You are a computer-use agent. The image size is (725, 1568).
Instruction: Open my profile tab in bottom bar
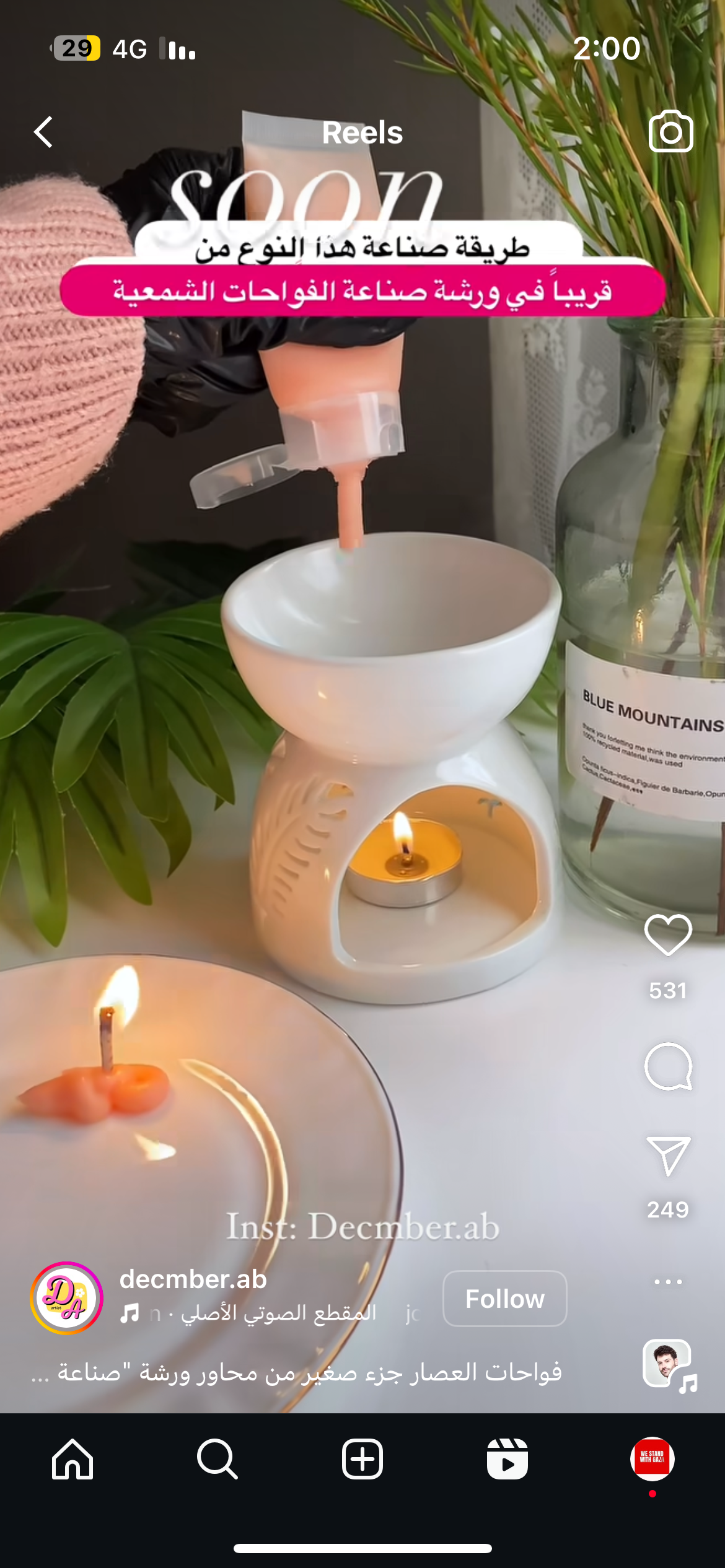pos(652,1459)
